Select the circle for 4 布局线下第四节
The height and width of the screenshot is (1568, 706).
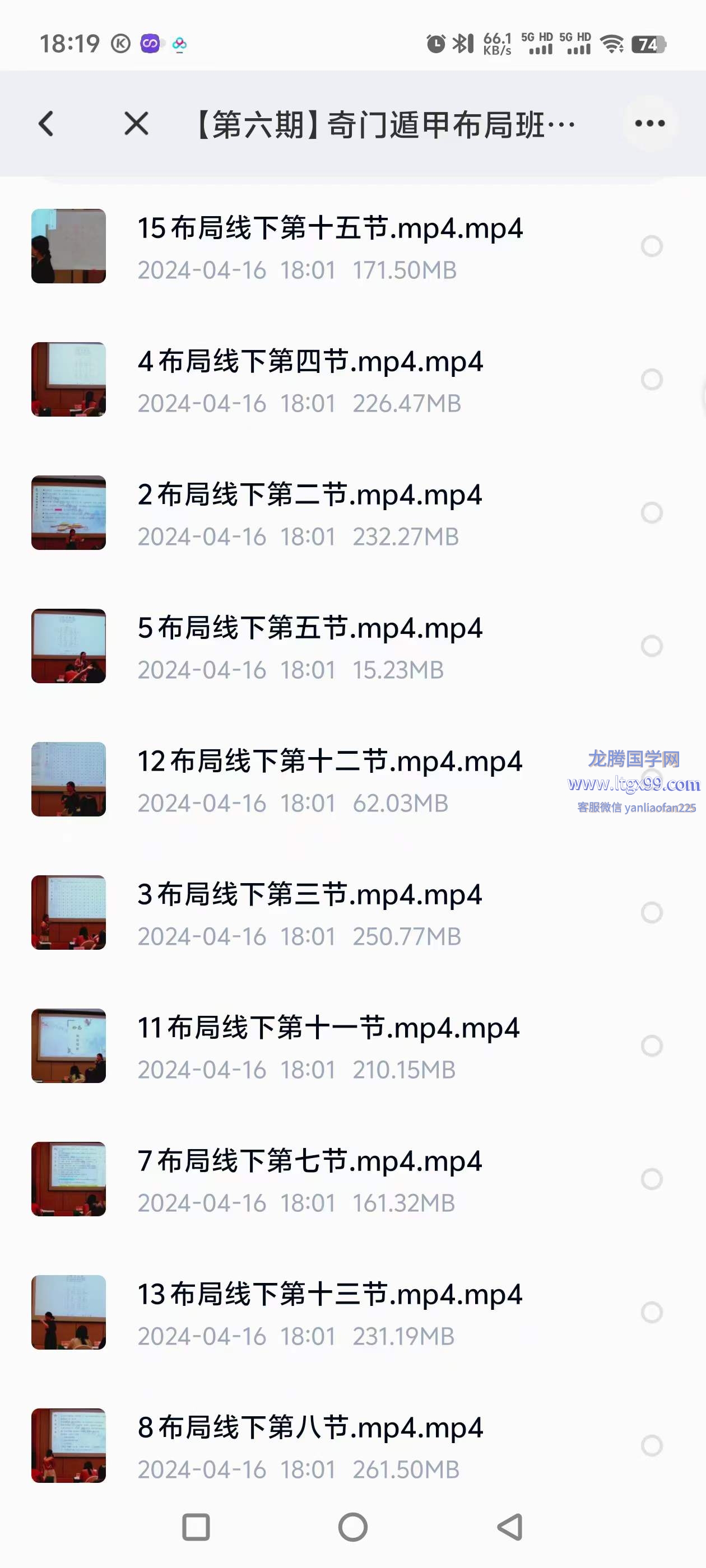coord(651,379)
